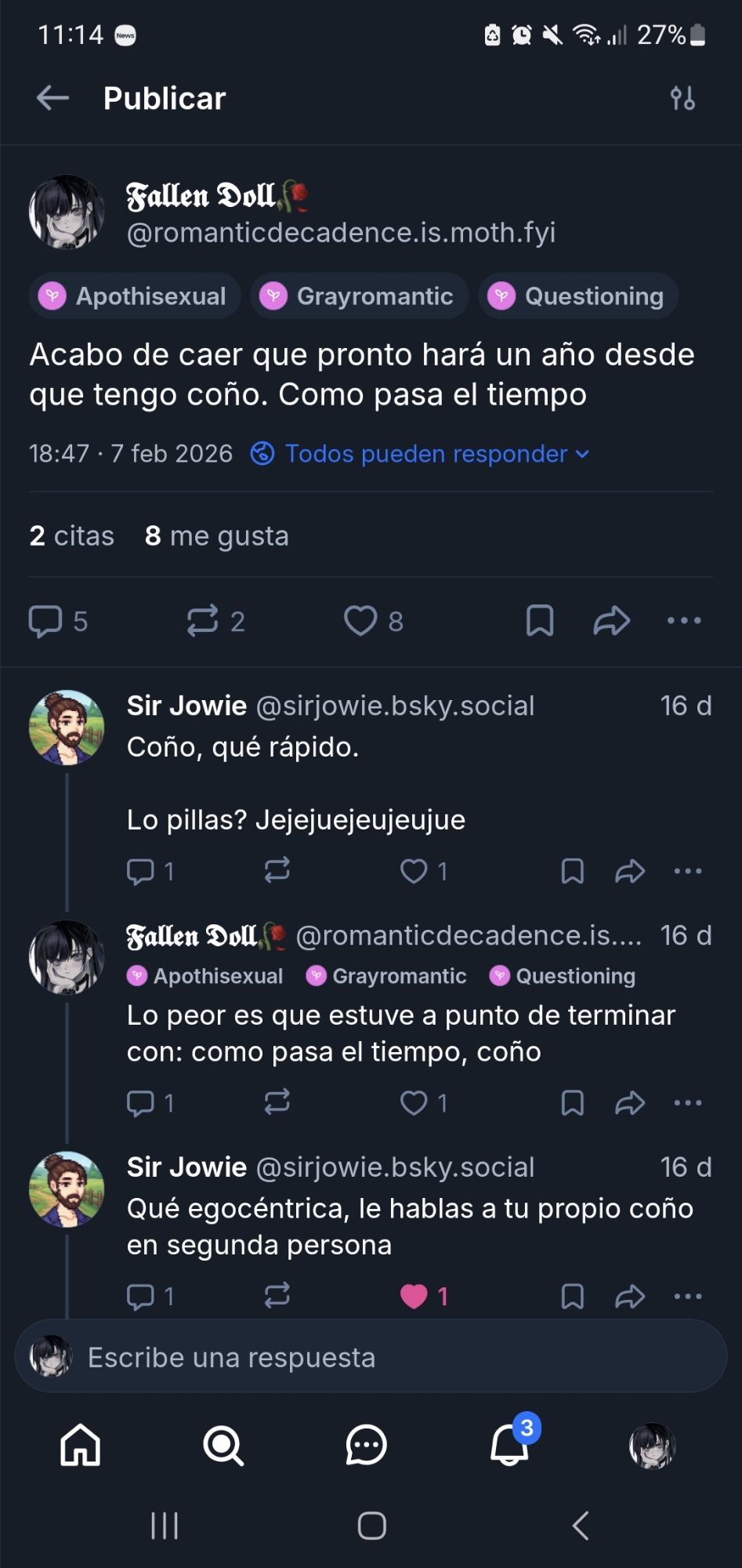Open notifications bell with 3 alerts
This screenshot has height=1568, width=742.
509,1445
